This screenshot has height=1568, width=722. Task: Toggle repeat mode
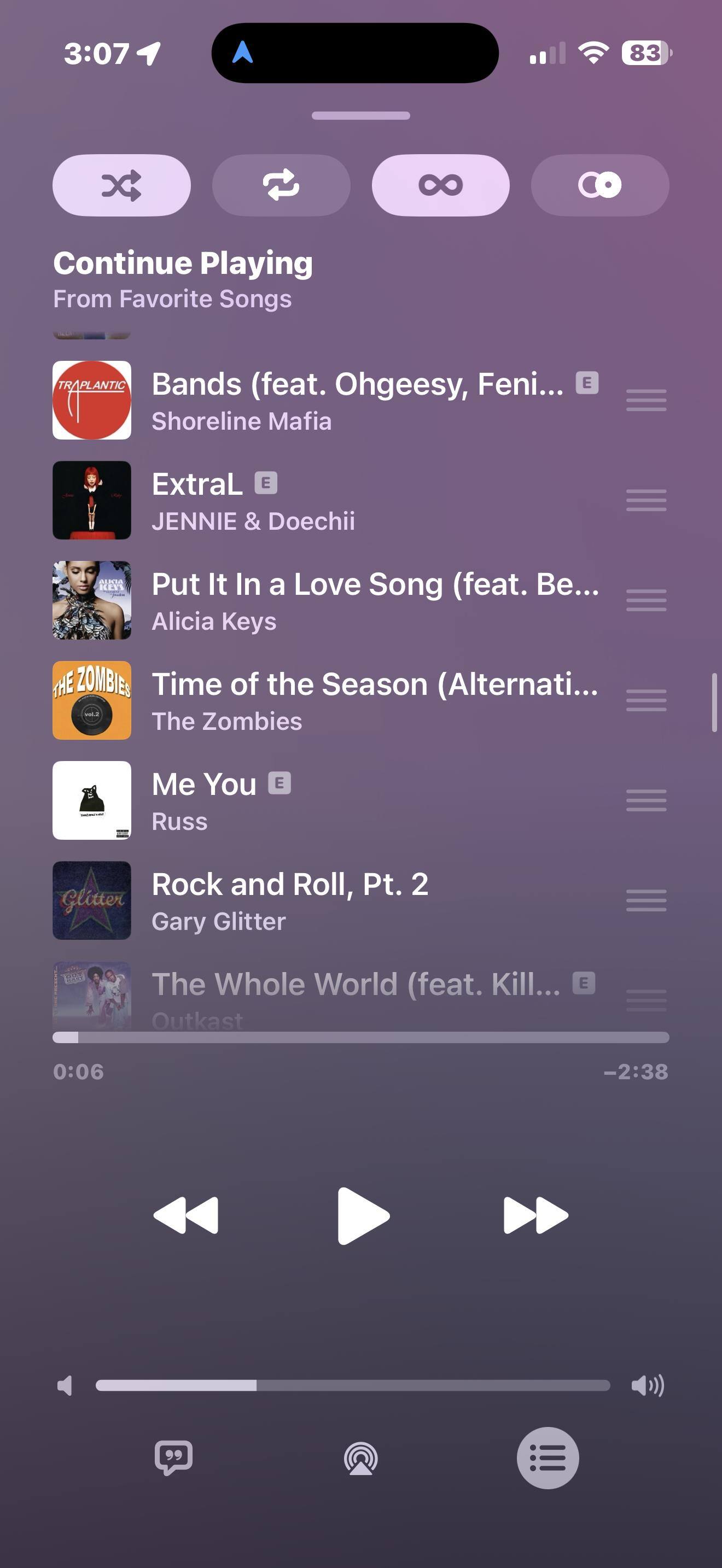point(281,185)
